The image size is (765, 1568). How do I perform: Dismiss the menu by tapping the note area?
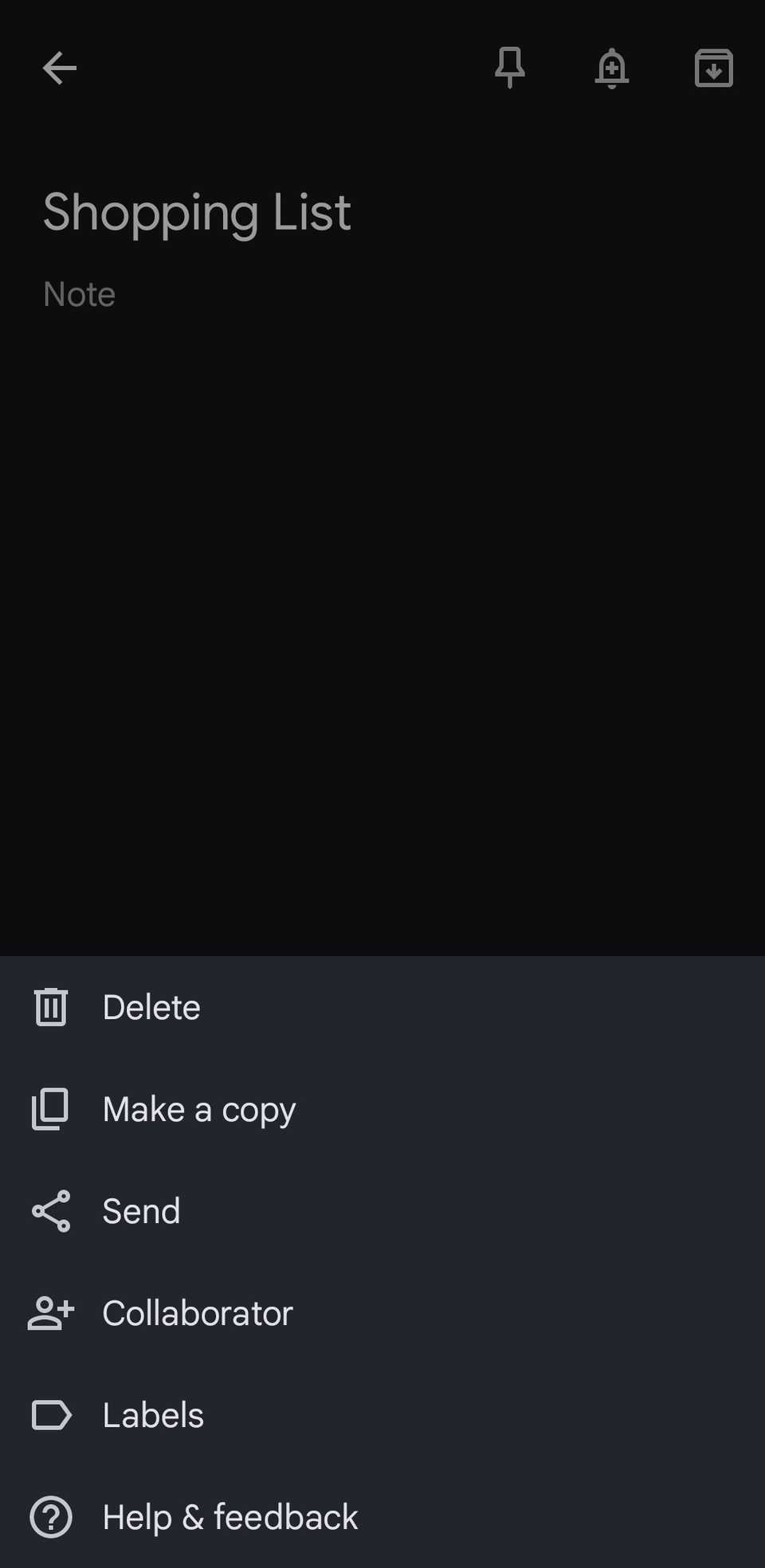tap(382, 637)
